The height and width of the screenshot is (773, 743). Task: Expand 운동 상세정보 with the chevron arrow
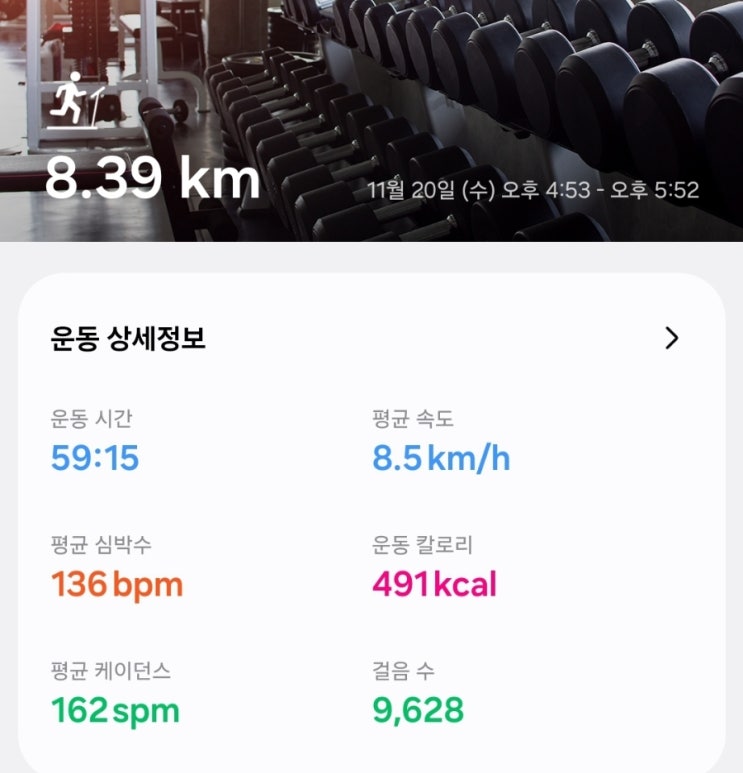click(x=671, y=338)
